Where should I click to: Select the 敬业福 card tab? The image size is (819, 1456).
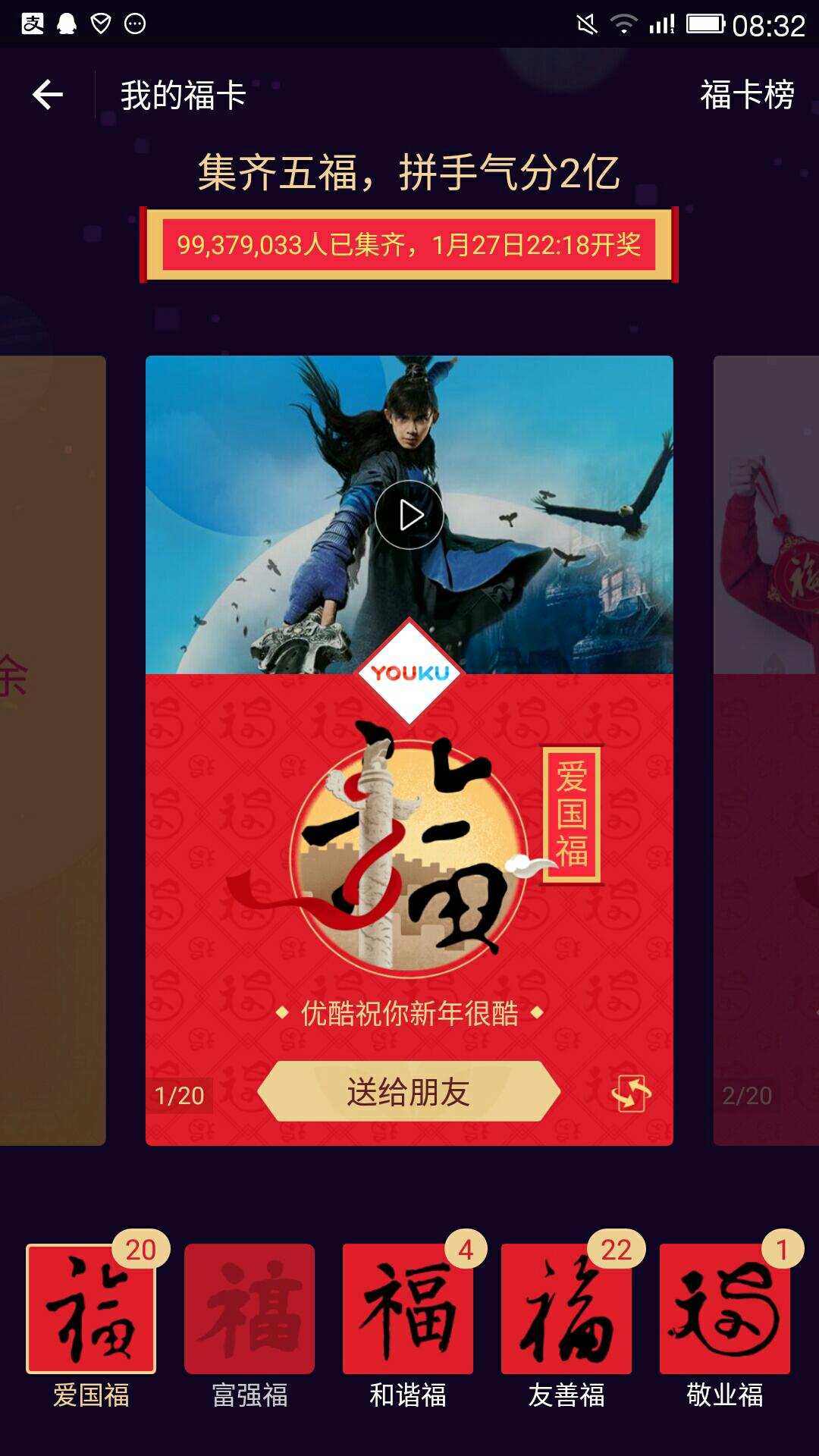pyautogui.click(x=725, y=1310)
